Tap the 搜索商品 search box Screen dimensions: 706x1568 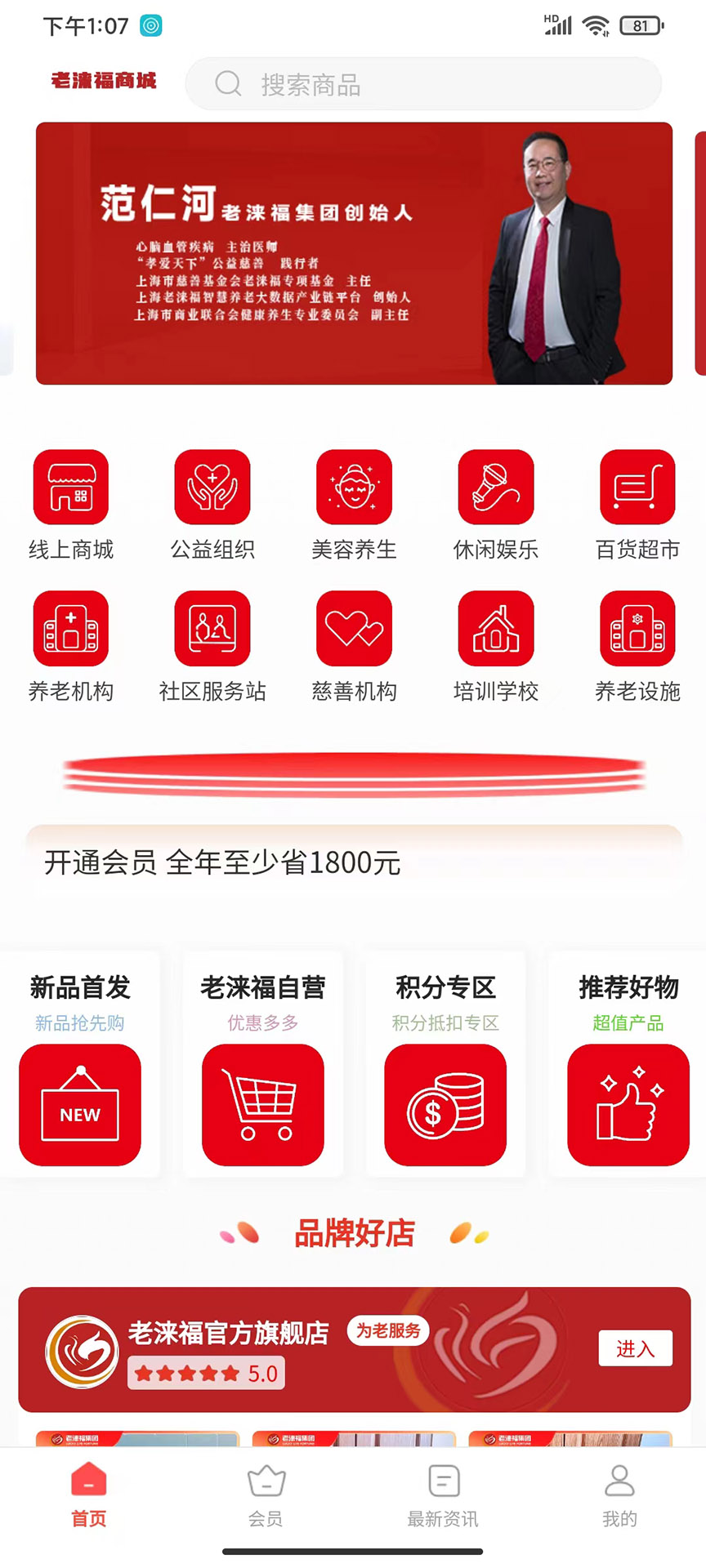(x=422, y=84)
